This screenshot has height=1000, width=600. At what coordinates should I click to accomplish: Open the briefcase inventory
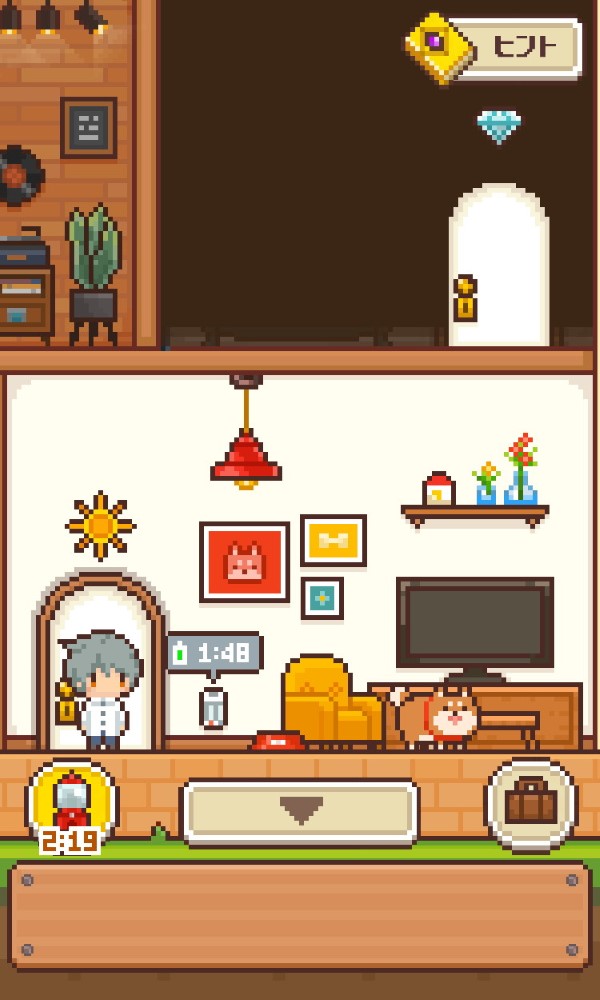[530, 803]
